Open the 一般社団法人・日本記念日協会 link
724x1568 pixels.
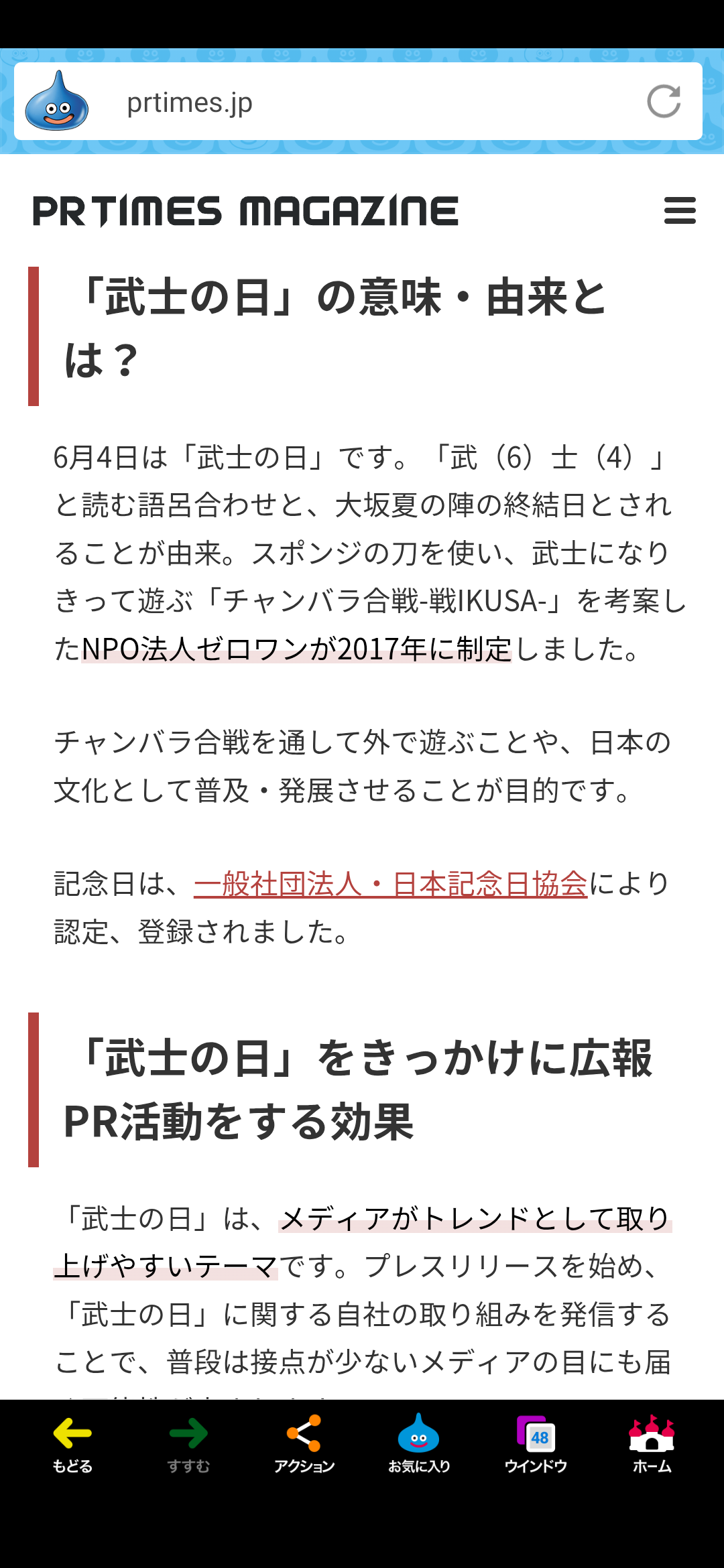point(391,884)
